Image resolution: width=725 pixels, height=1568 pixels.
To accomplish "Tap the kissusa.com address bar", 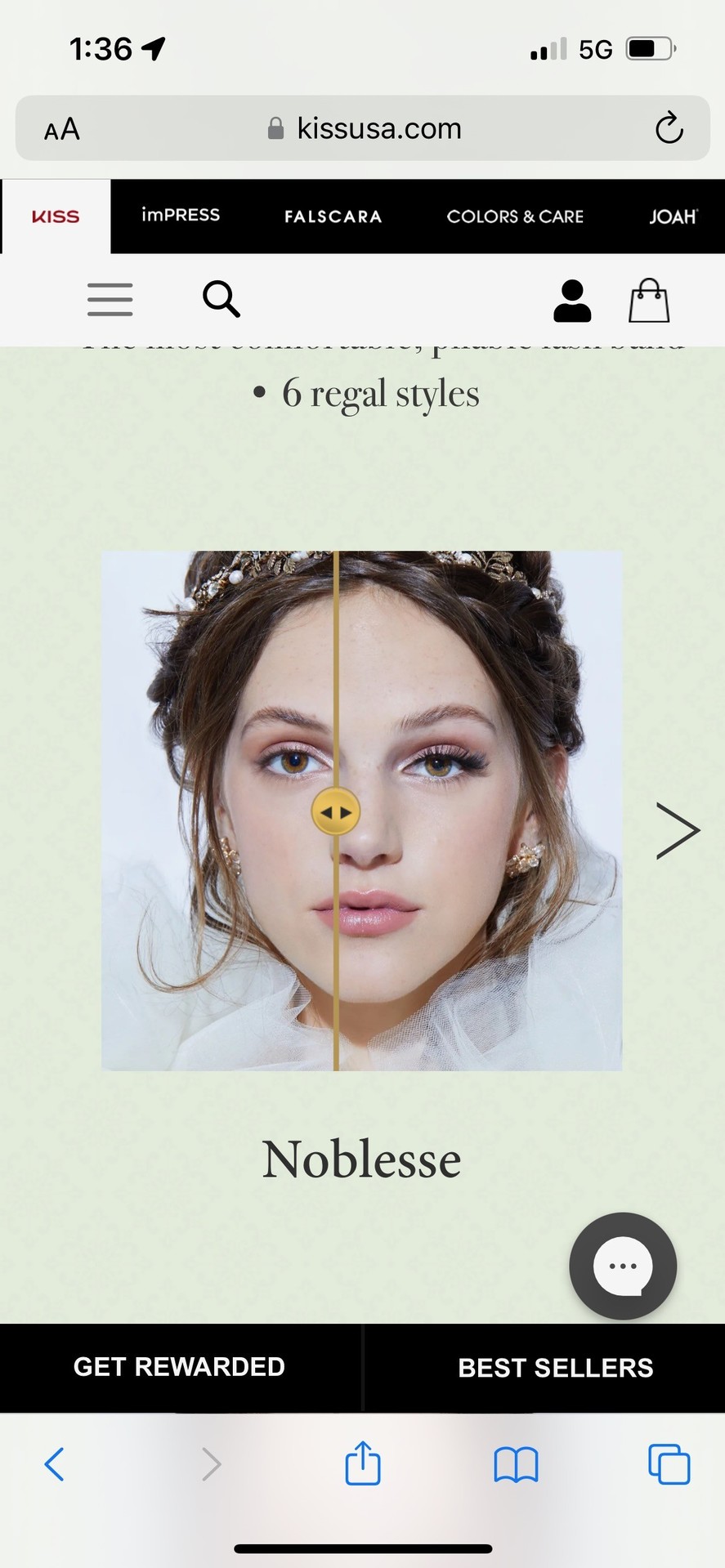I will pyautogui.click(x=363, y=128).
